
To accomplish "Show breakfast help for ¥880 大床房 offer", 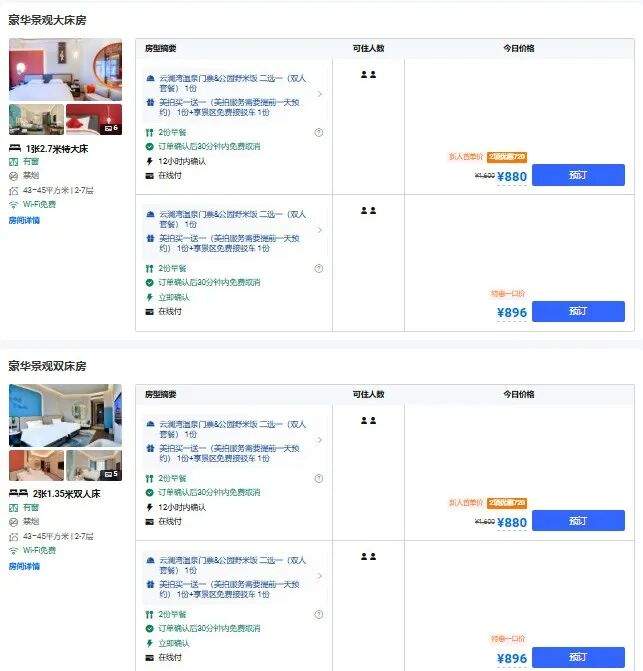I will (319, 133).
